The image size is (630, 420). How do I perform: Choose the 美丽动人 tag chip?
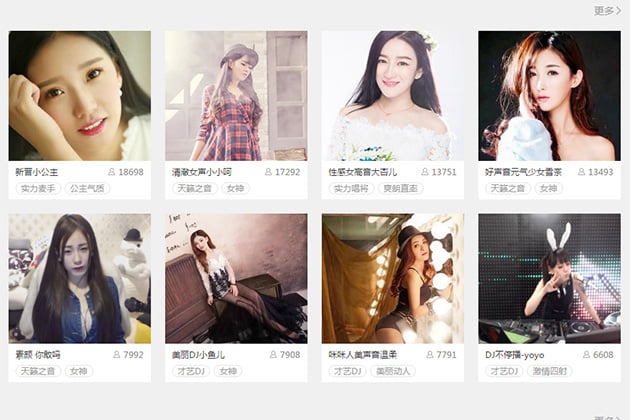coord(394,371)
